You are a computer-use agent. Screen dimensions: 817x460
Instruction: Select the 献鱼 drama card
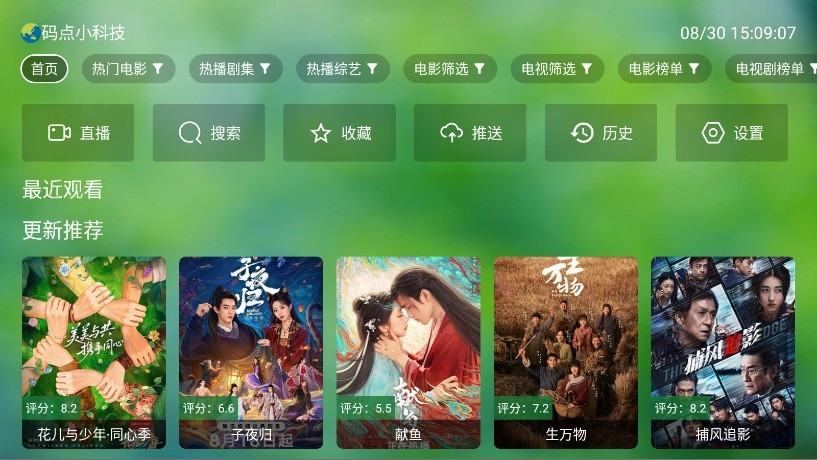(x=408, y=352)
